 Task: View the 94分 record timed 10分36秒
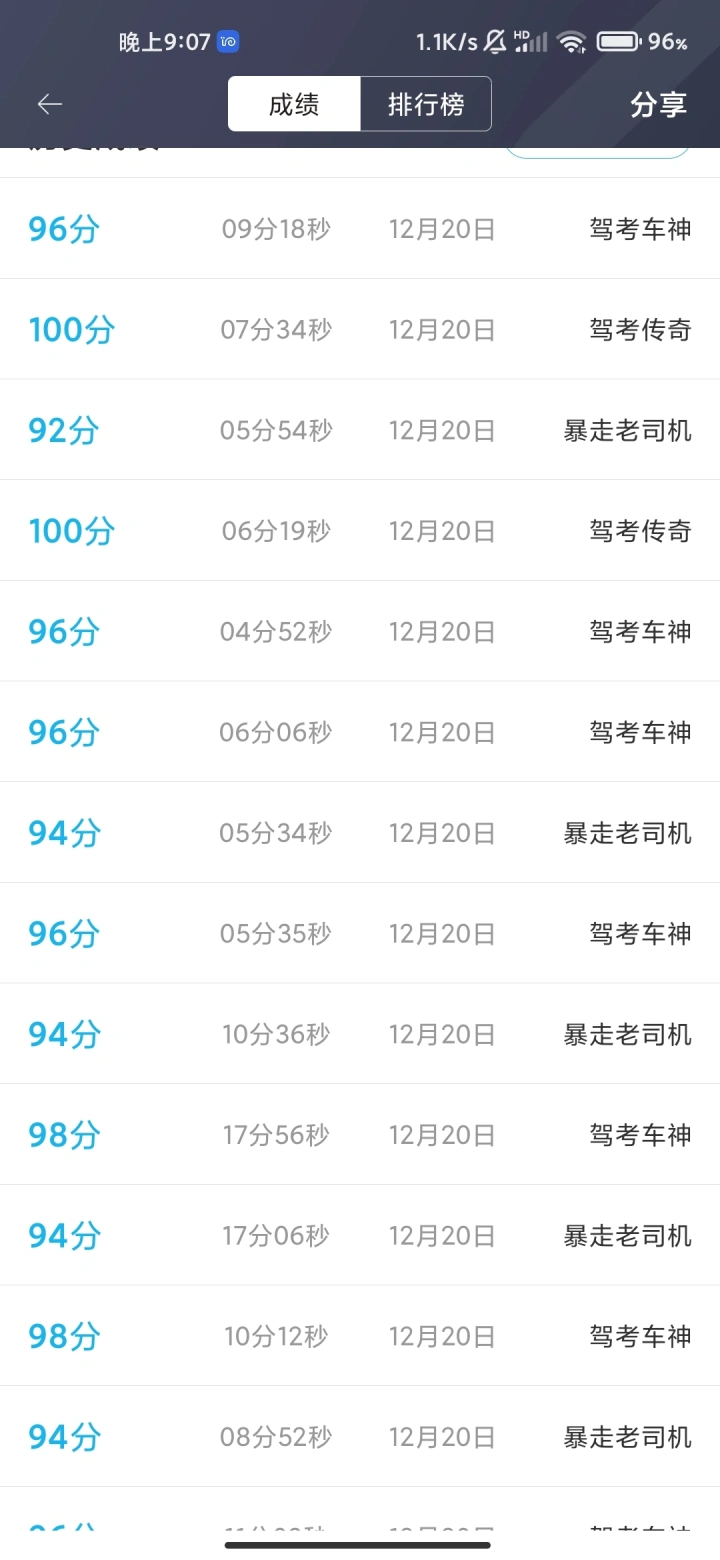360,1034
